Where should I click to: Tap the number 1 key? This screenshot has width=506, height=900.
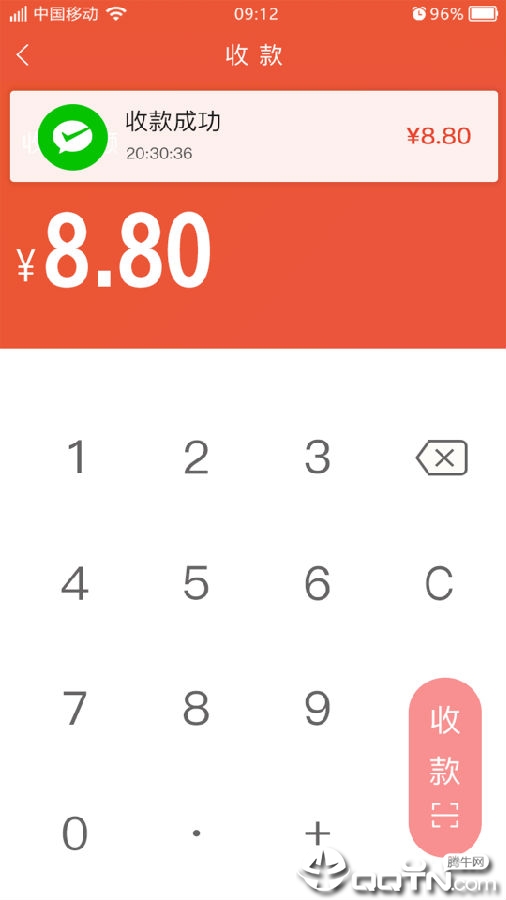point(75,457)
